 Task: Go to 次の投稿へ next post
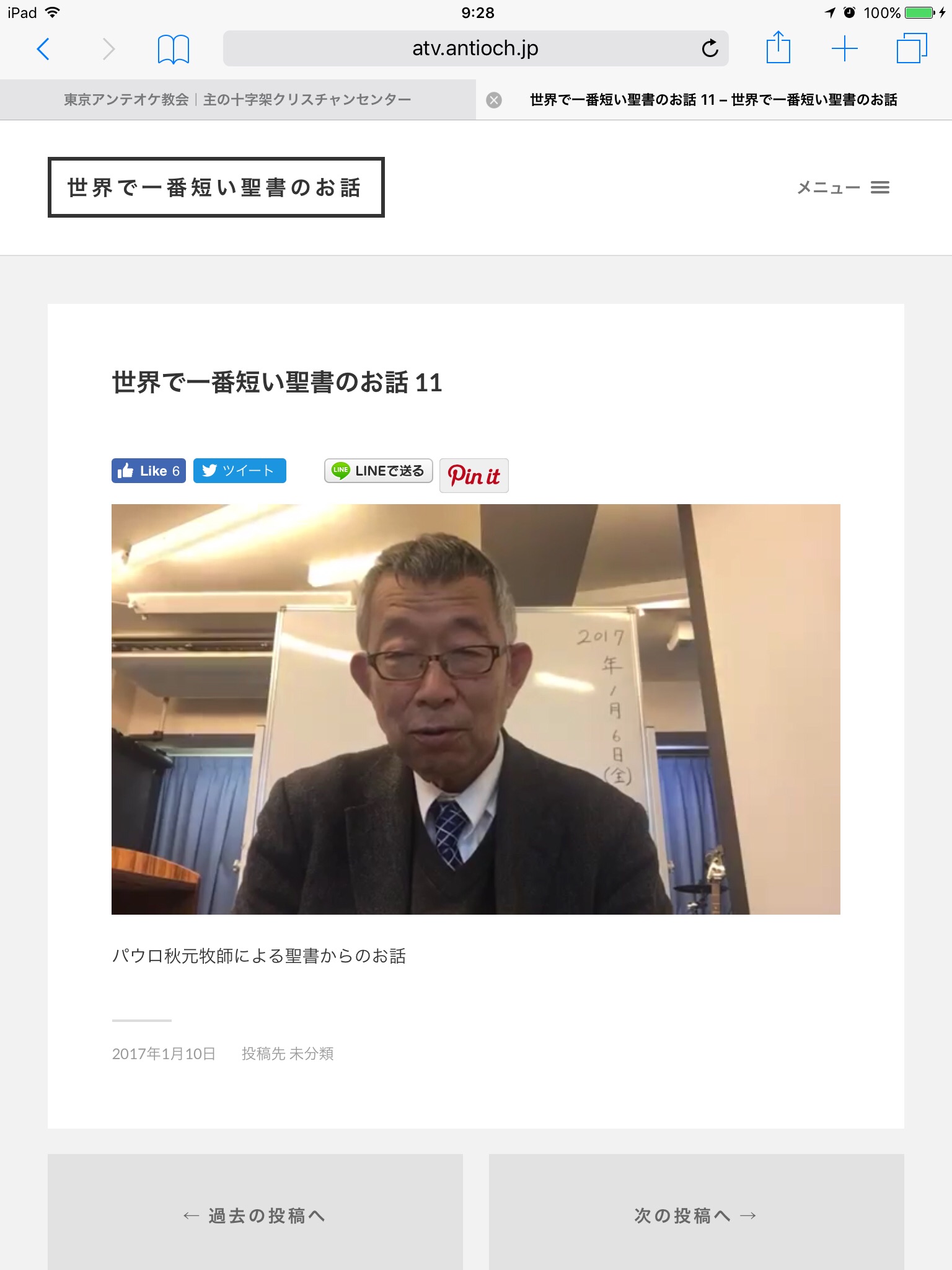(x=696, y=1215)
